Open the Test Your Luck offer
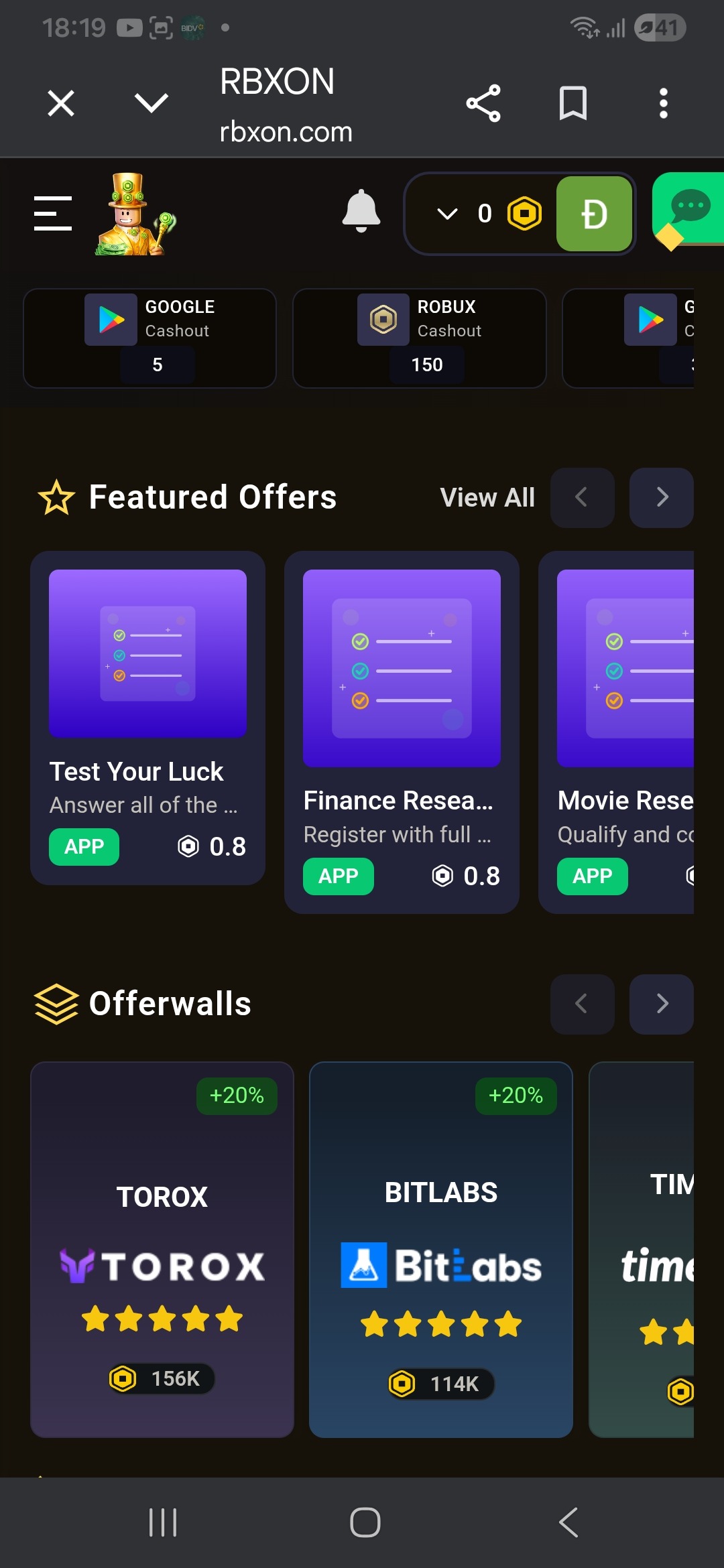 (147, 717)
